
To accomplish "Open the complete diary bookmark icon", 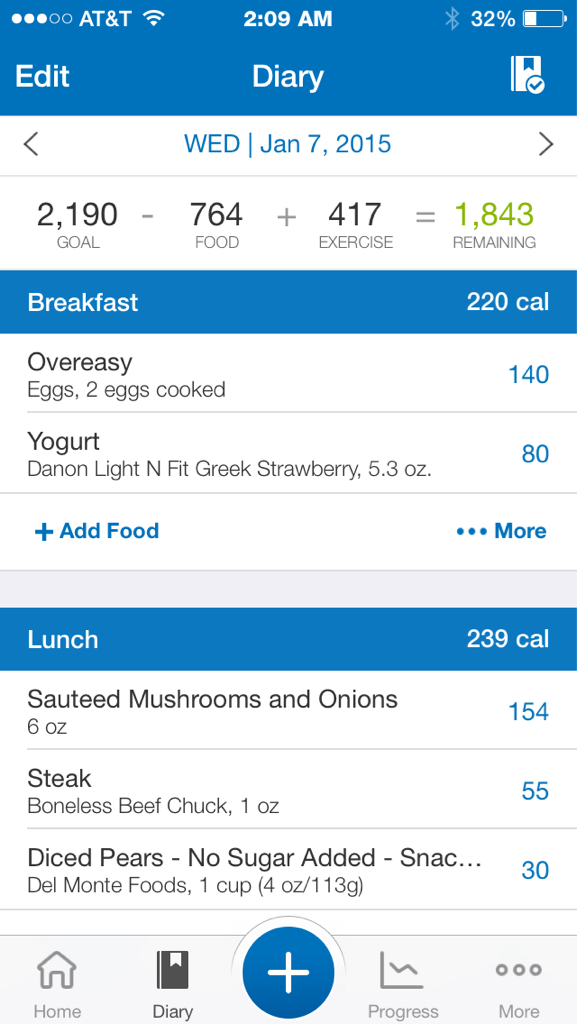I will click(527, 74).
